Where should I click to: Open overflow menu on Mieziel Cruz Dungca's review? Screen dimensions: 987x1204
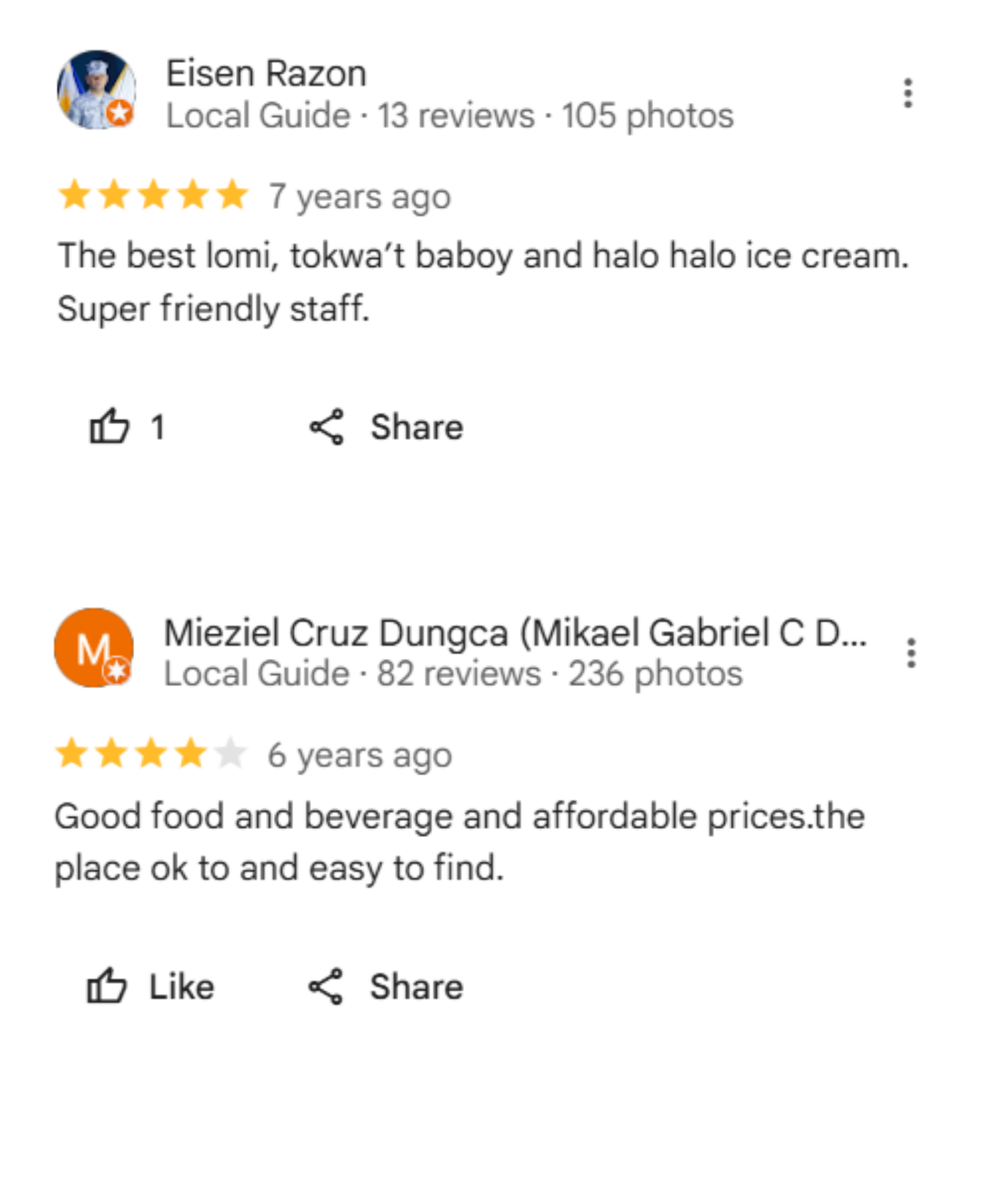(911, 653)
